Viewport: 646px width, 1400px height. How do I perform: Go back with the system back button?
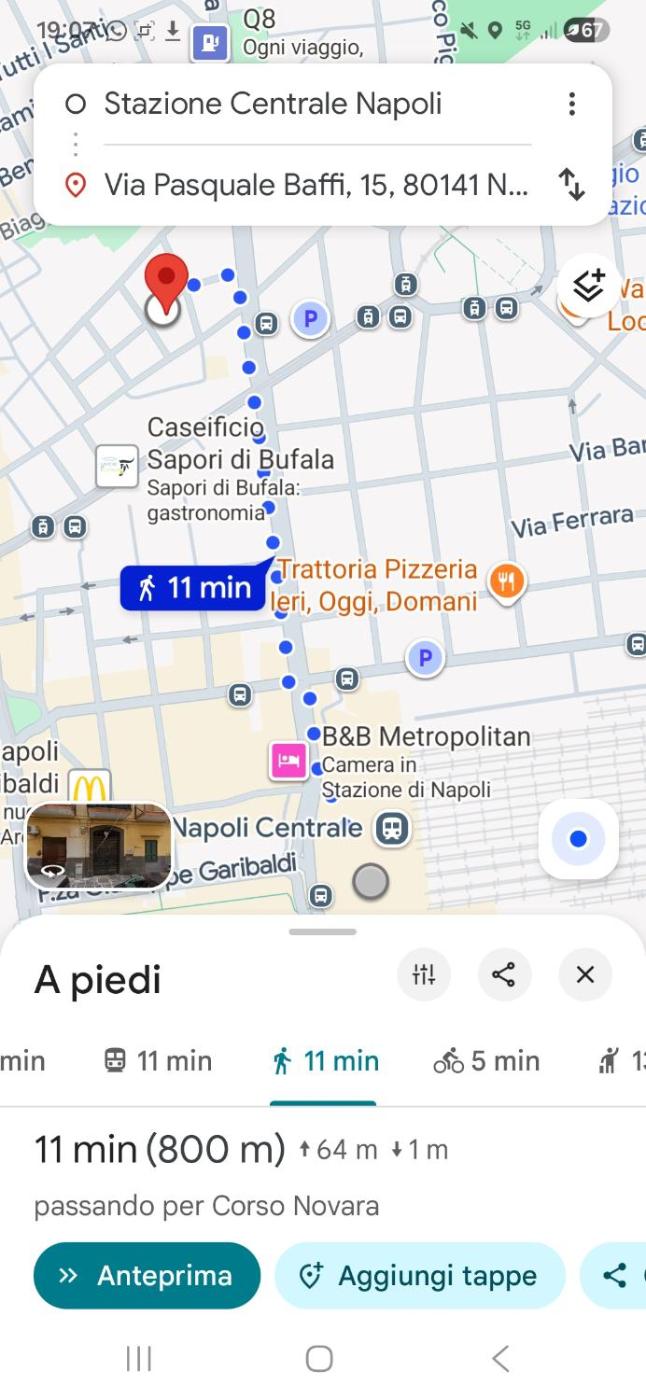coord(501,1358)
